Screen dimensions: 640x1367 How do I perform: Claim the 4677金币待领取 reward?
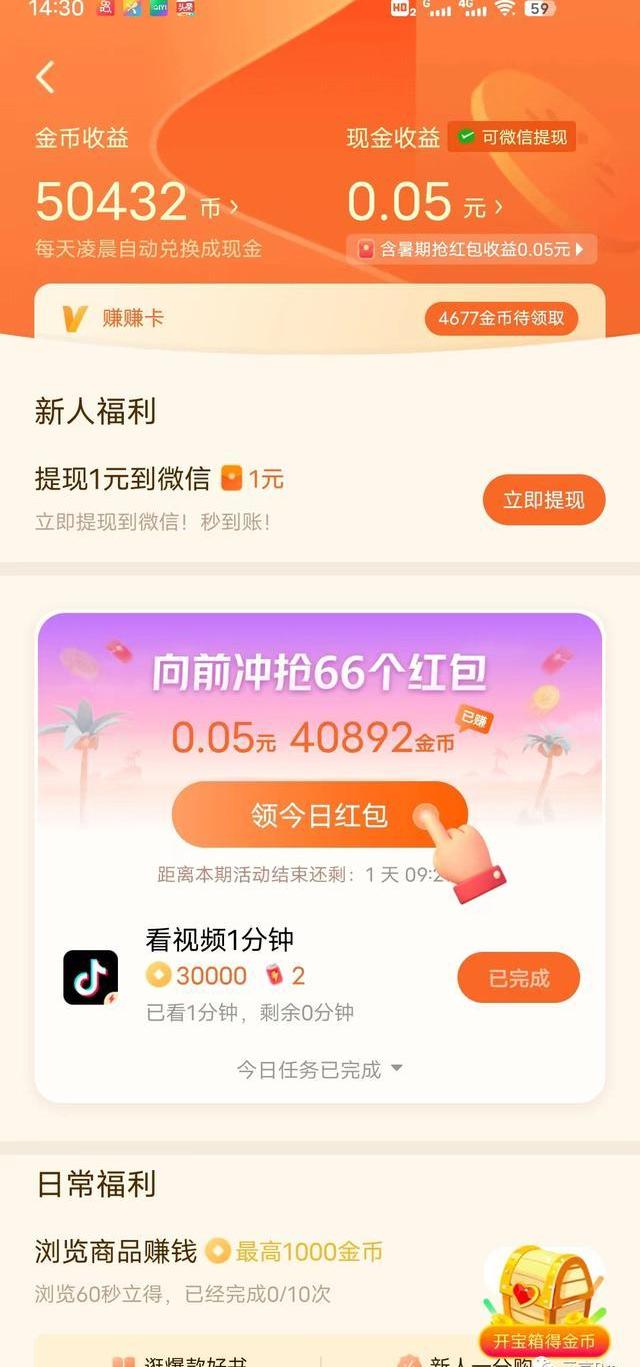tap(501, 319)
